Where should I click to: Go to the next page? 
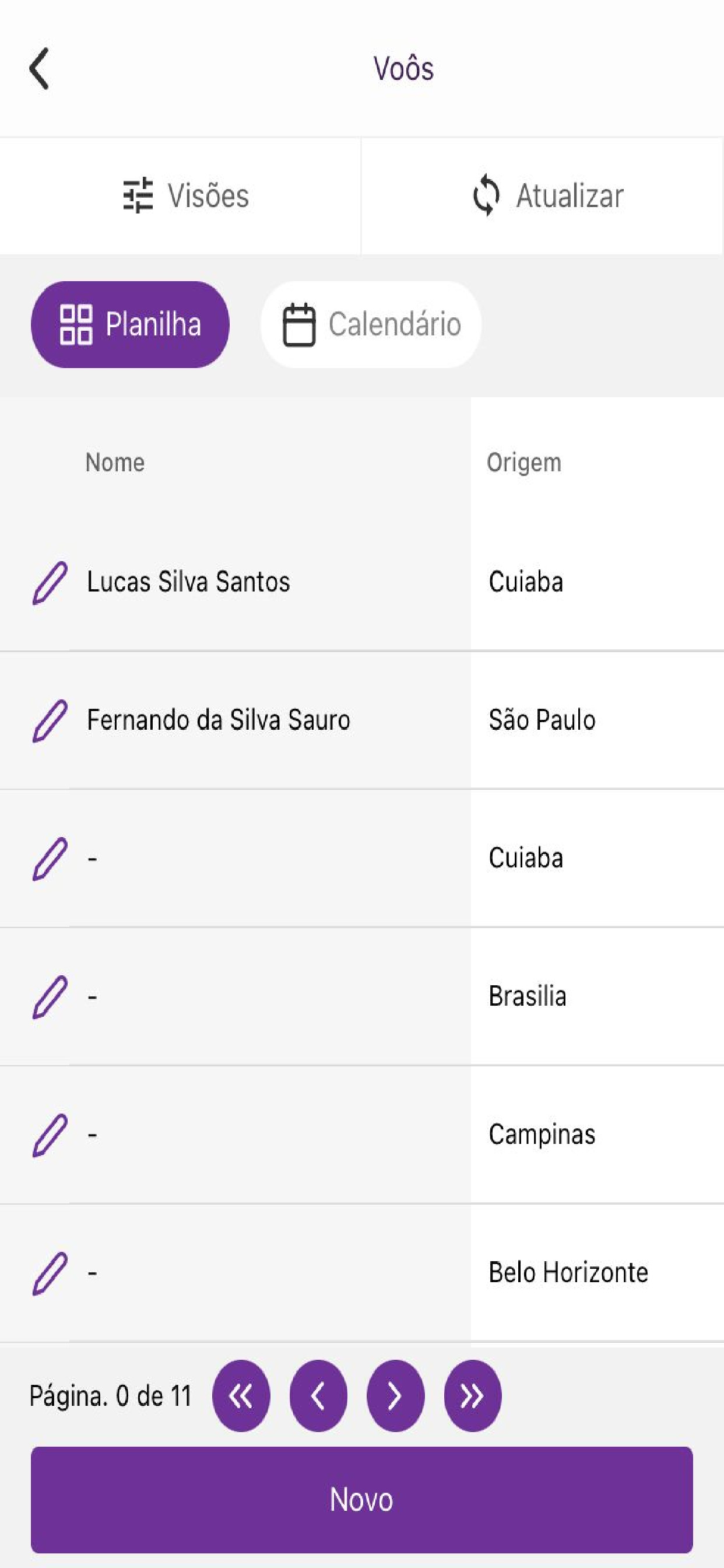(395, 1396)
